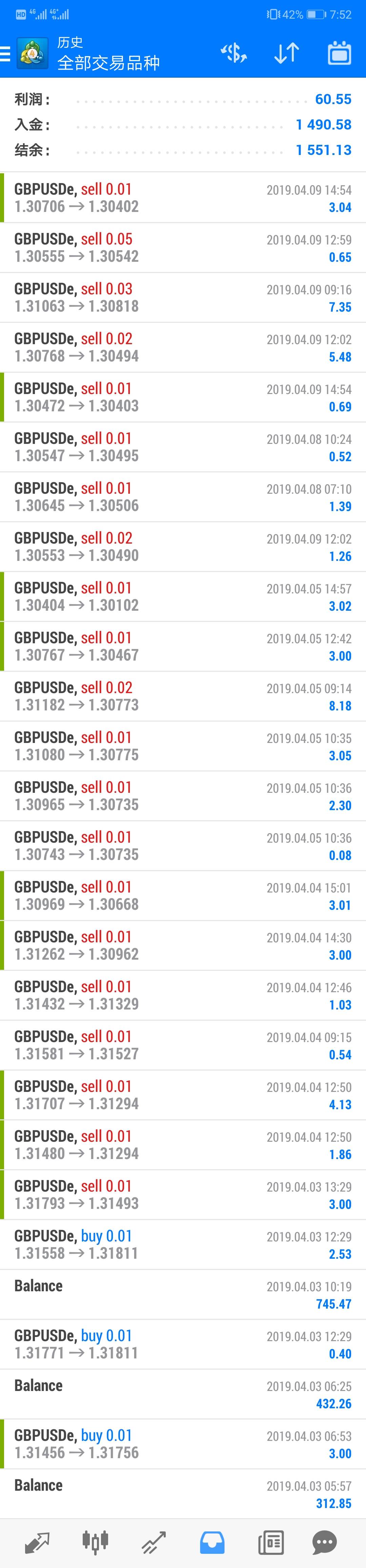Open the History tab
Screen dimensions: 366x1568
tap(212, 1543)
